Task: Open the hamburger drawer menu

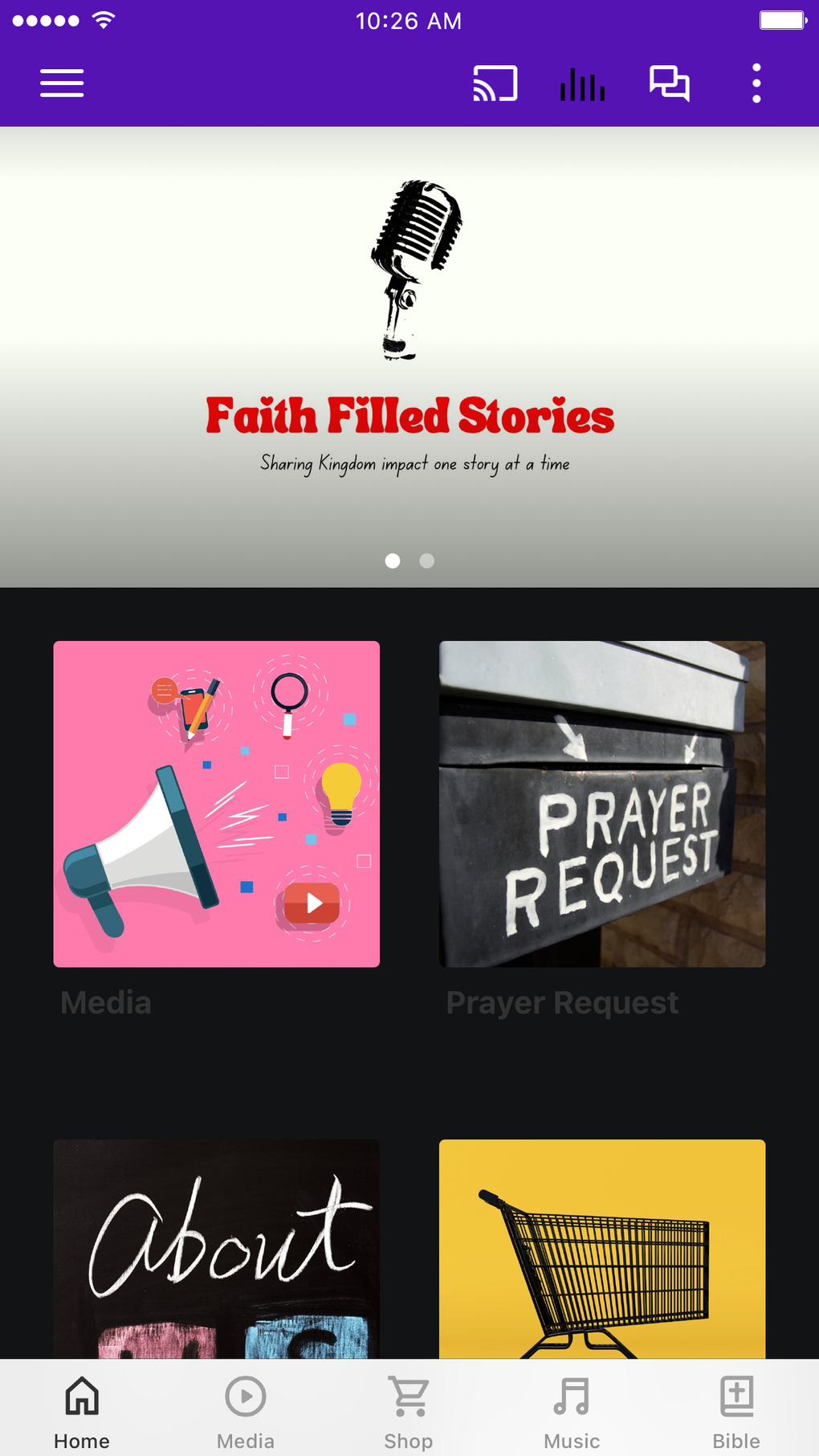Action: click(62, 84)
